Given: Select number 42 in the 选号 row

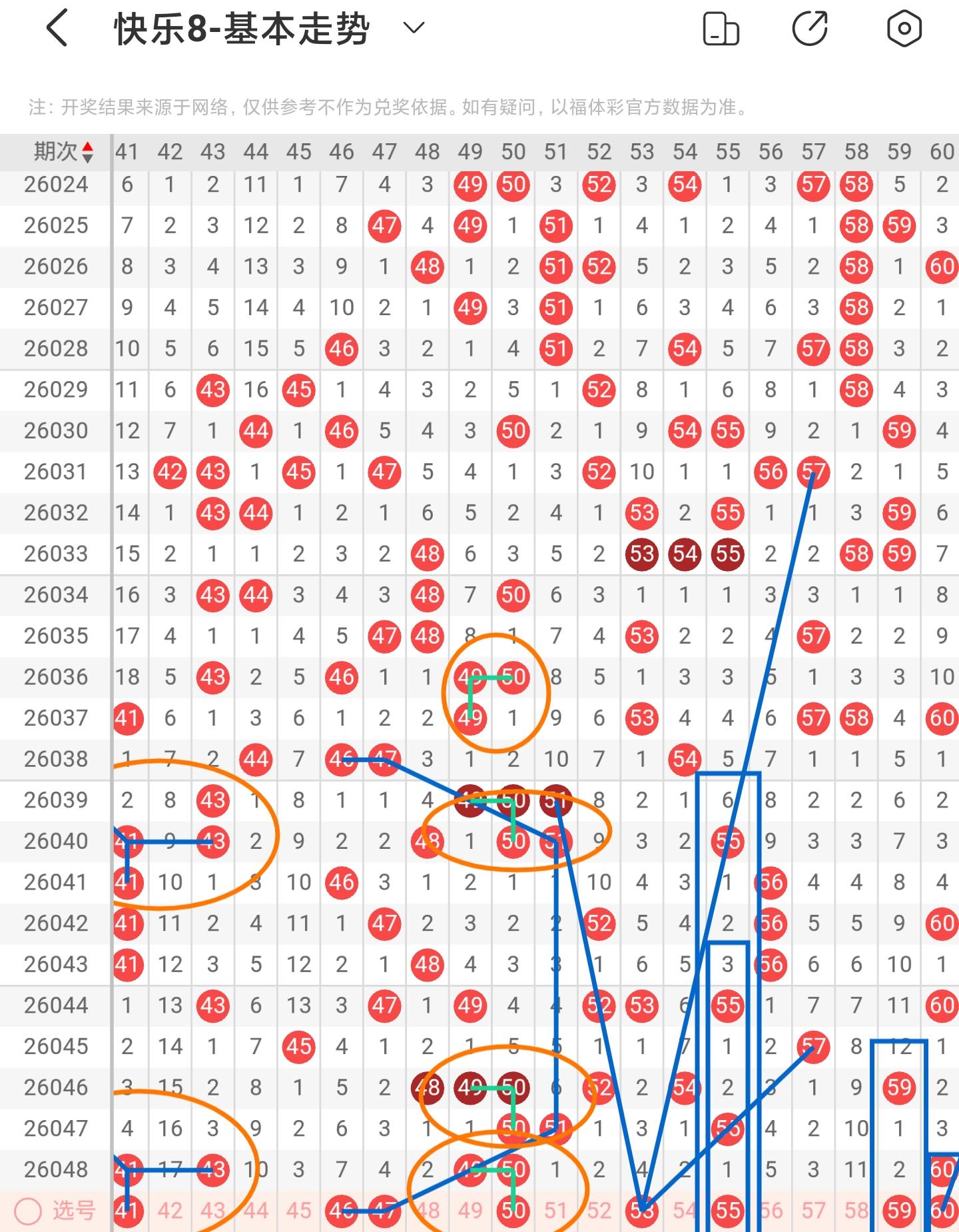Looking at the screenshot, I should pos(170,1210).
